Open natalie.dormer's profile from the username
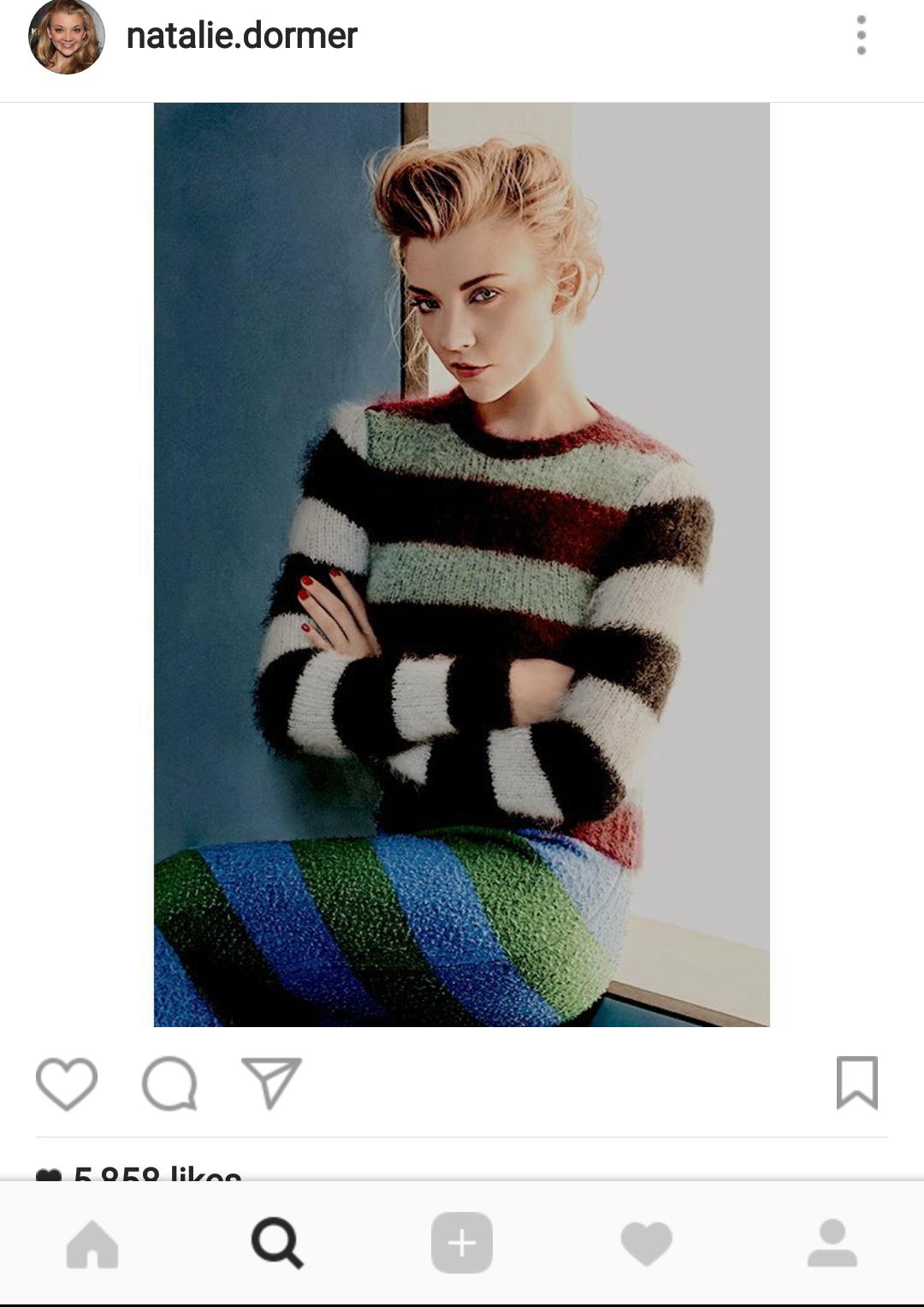The width and height of the screenshot is (924, 1307). 241,36
